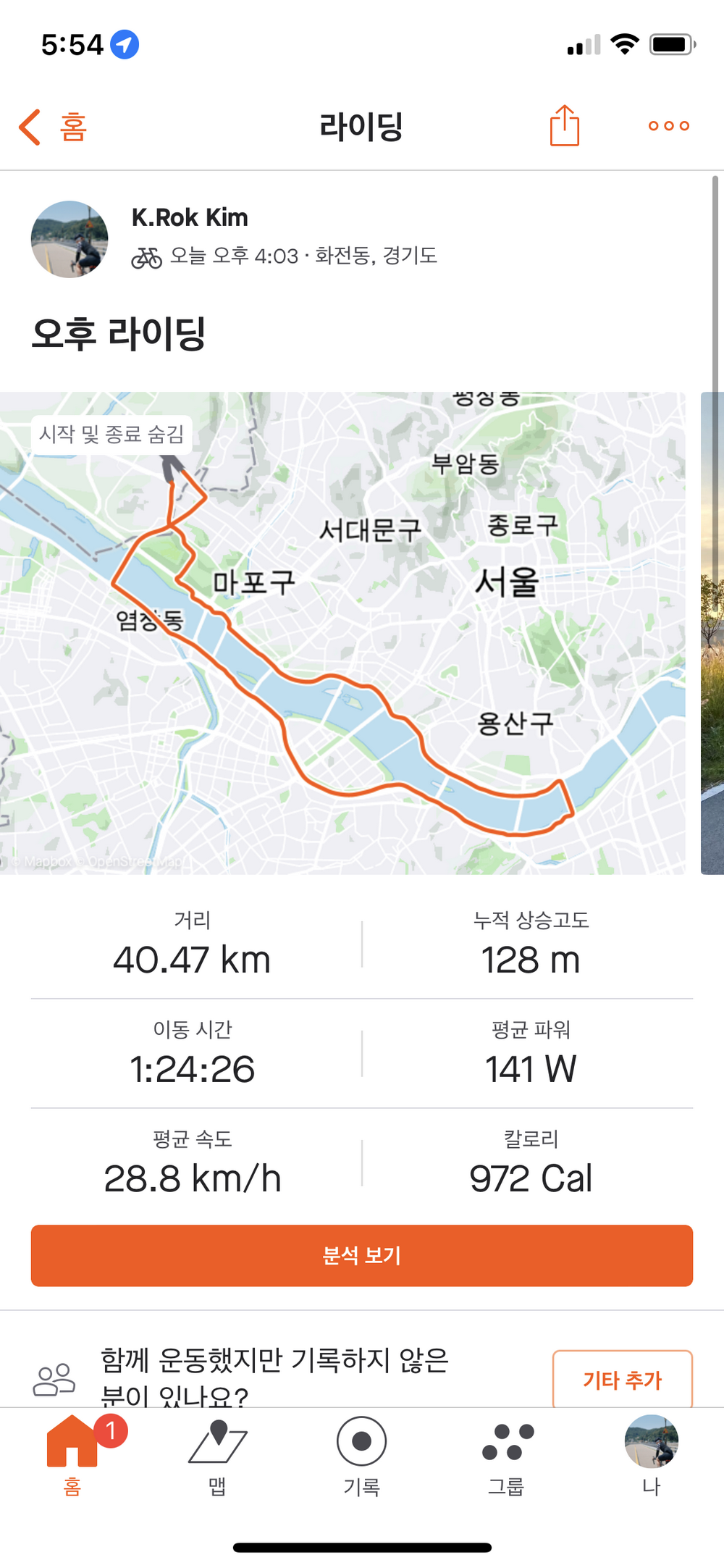Open K.Rok Kim's profile photo
Image resolution: width=724 pixels, height=1568 pixels.
(70, 239)
